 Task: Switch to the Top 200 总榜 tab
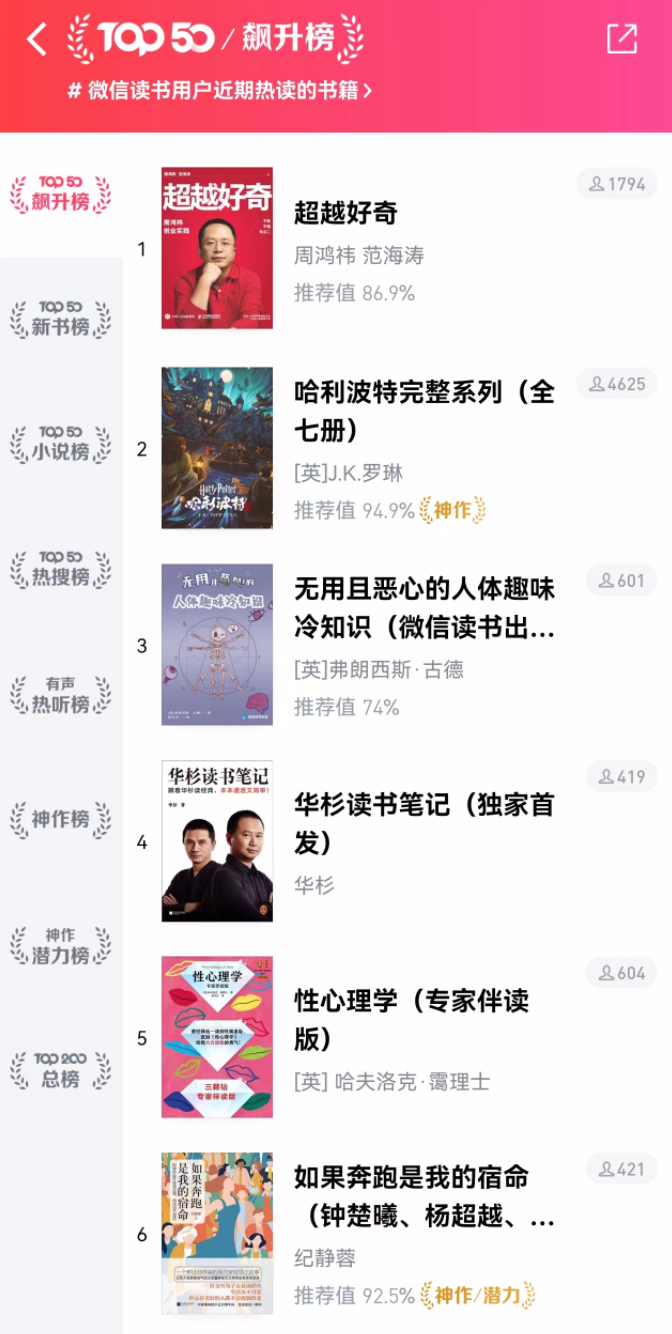pos(61,1071)
